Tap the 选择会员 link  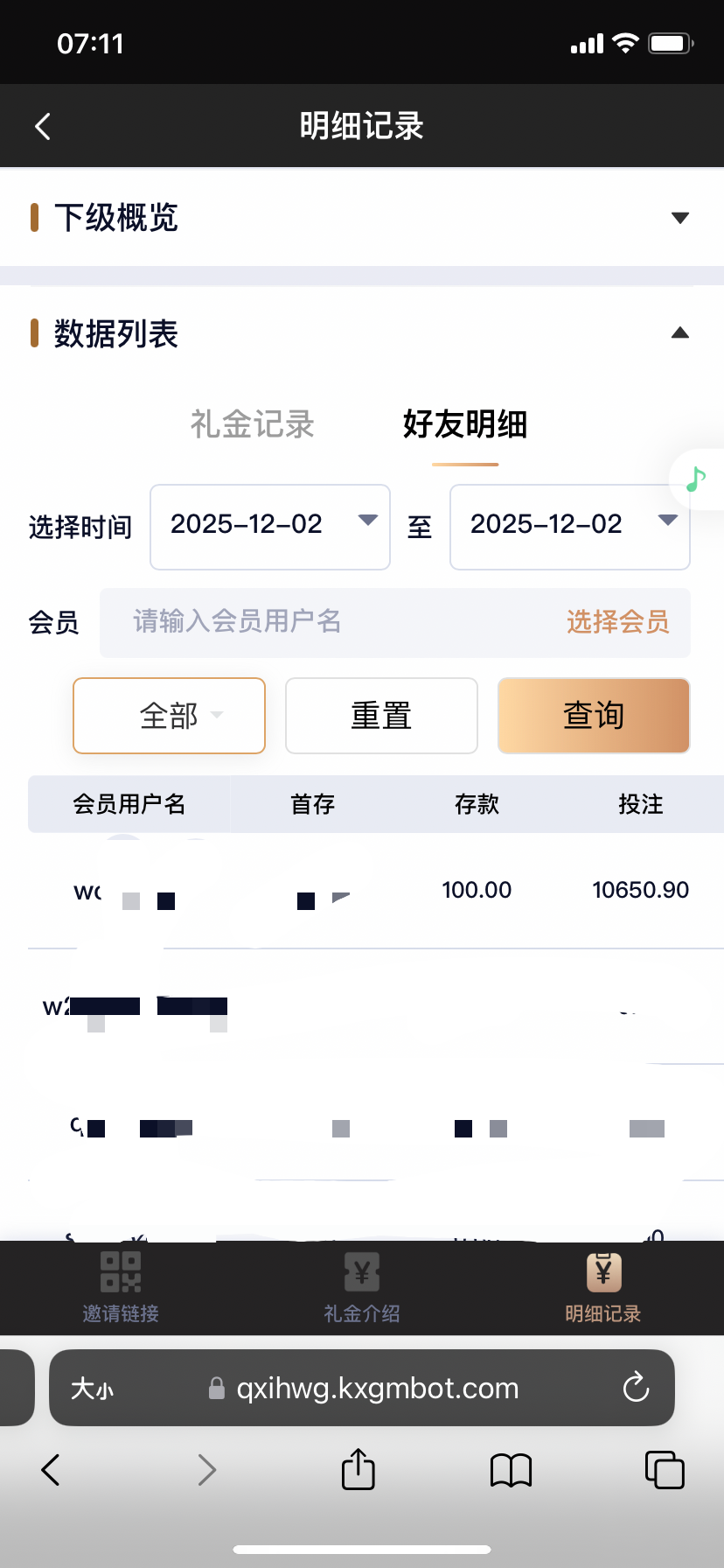(x=617, y=622)
